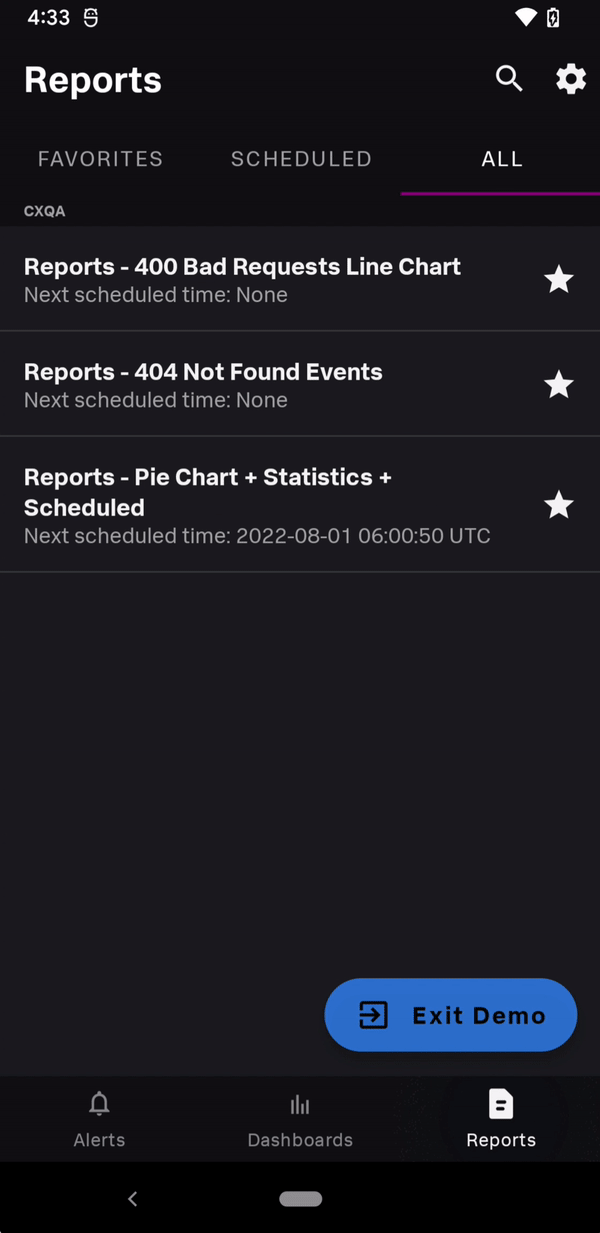
Task: Unfavorite the 400 Bad Requests Line Chart star
Action: click(x=558, y=280)
